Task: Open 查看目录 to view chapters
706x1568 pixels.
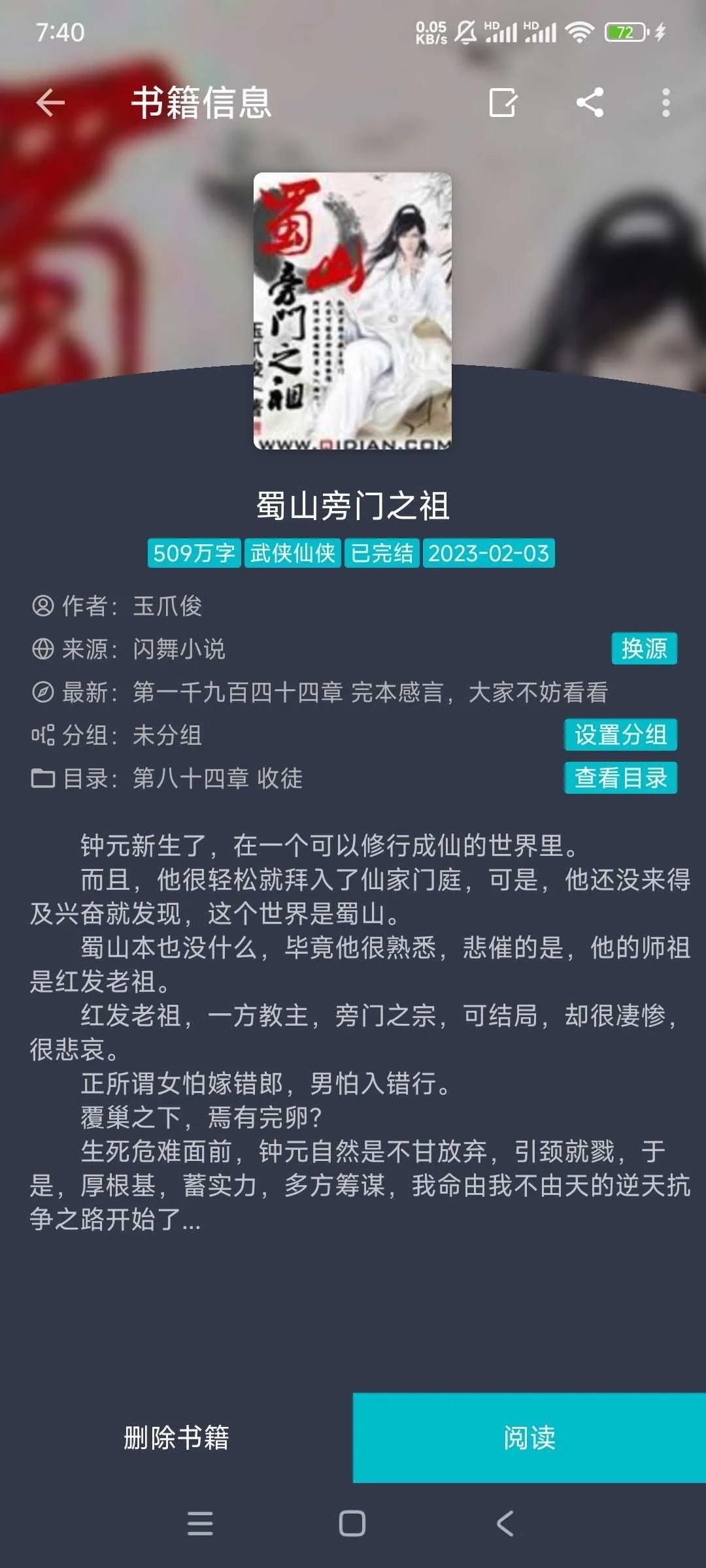Action: tap(620, 778)
